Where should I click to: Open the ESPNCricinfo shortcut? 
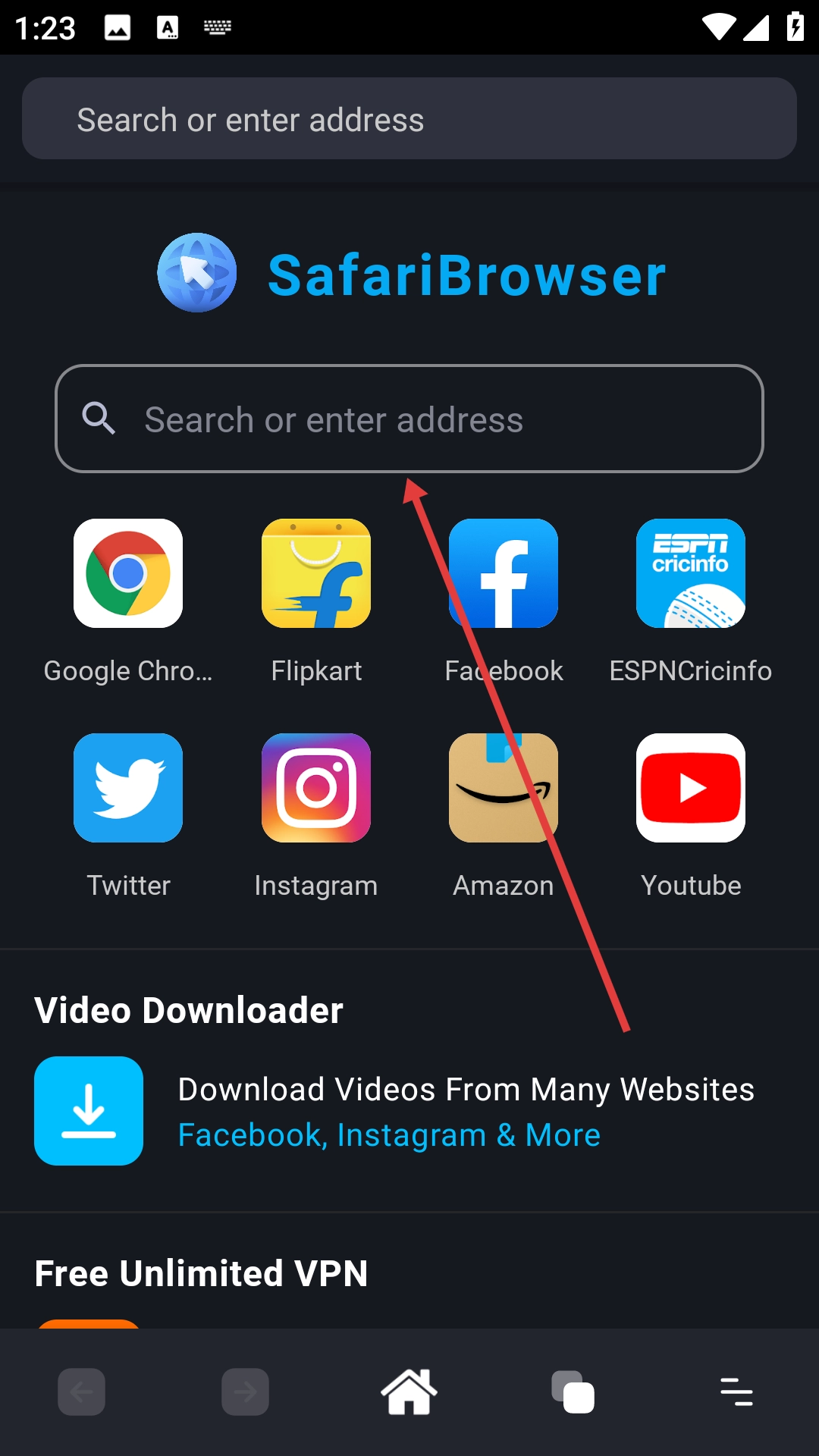point(691,574)
